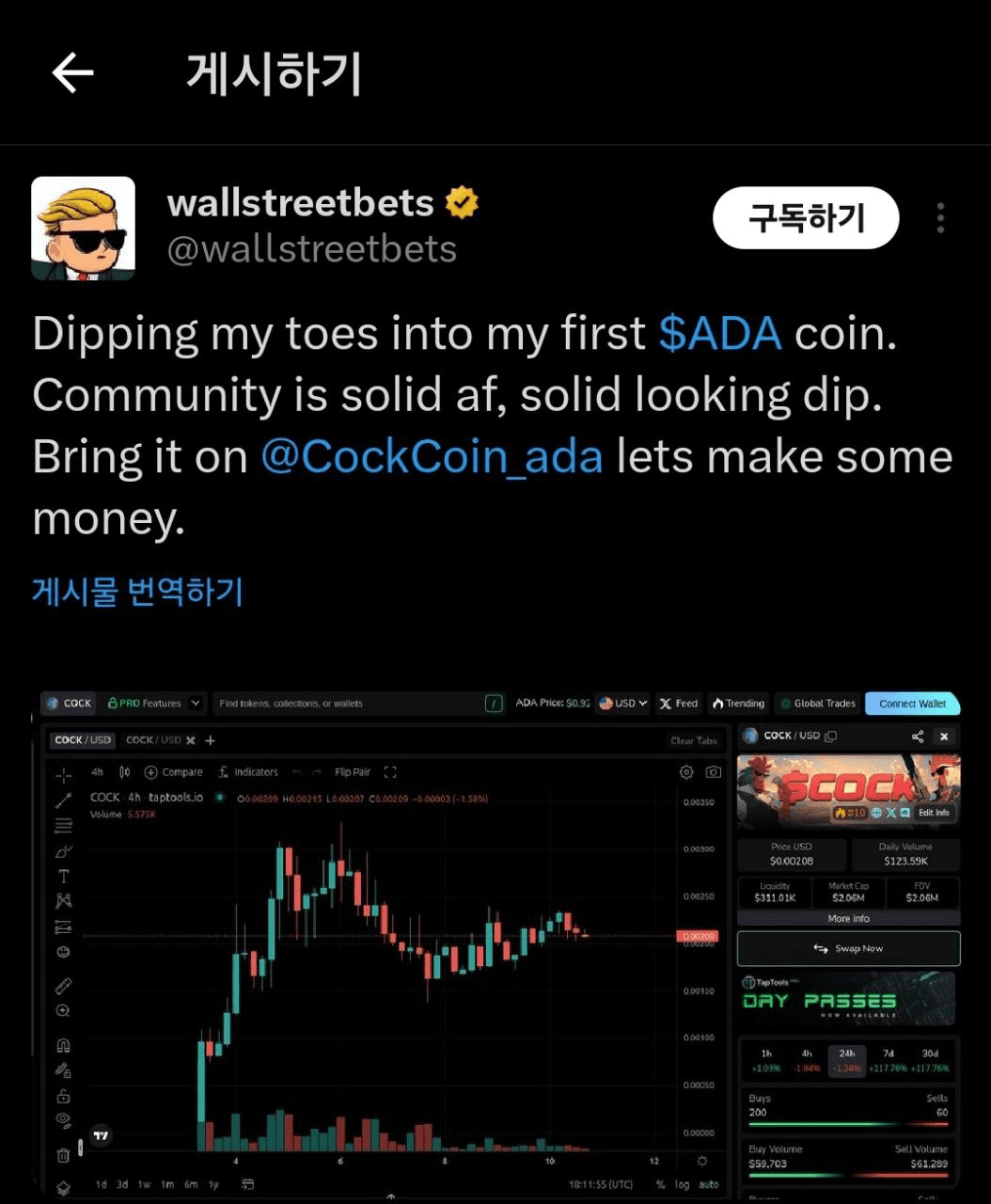Screen dimensions: 991x1204
Task: Open the attached chart image
Action: click(x=500, y=941)
